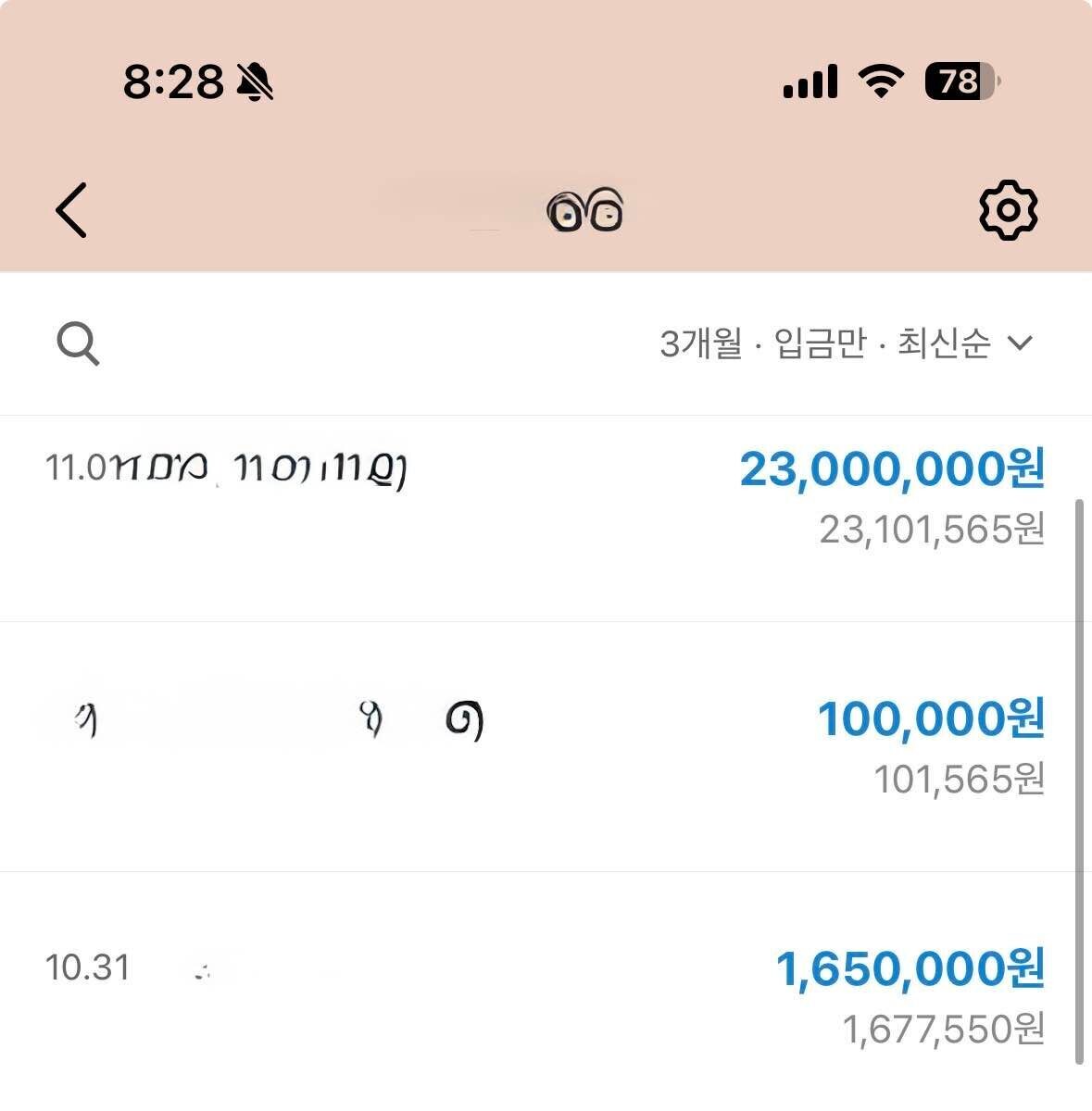Click the muted notifications bell icon

coord(253,82)
